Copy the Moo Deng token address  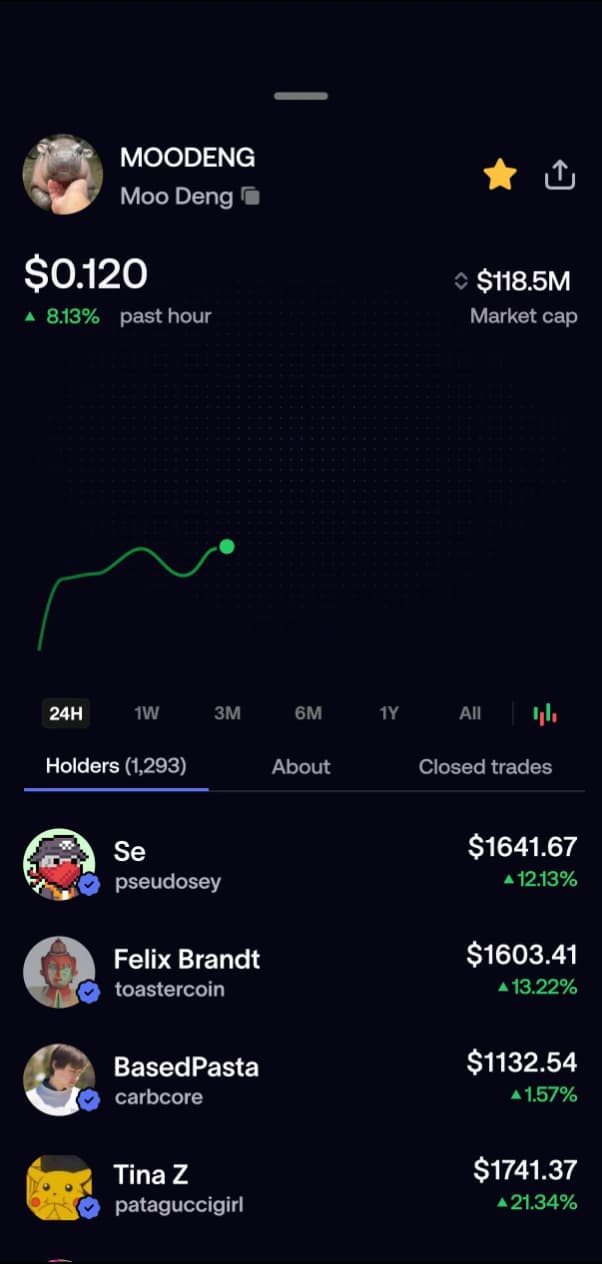251,196
